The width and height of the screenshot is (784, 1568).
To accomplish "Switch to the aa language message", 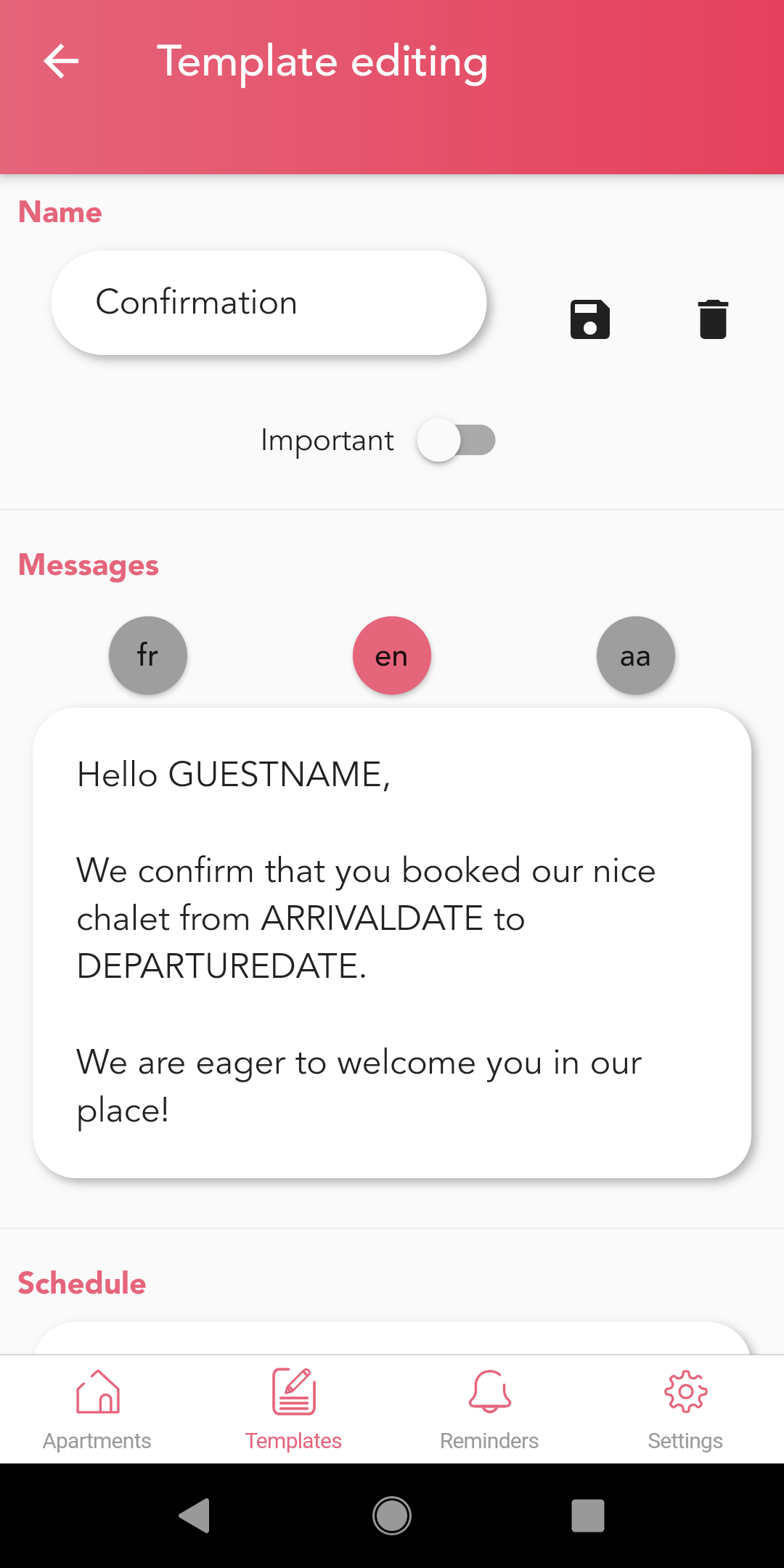I will coord(636,656).
